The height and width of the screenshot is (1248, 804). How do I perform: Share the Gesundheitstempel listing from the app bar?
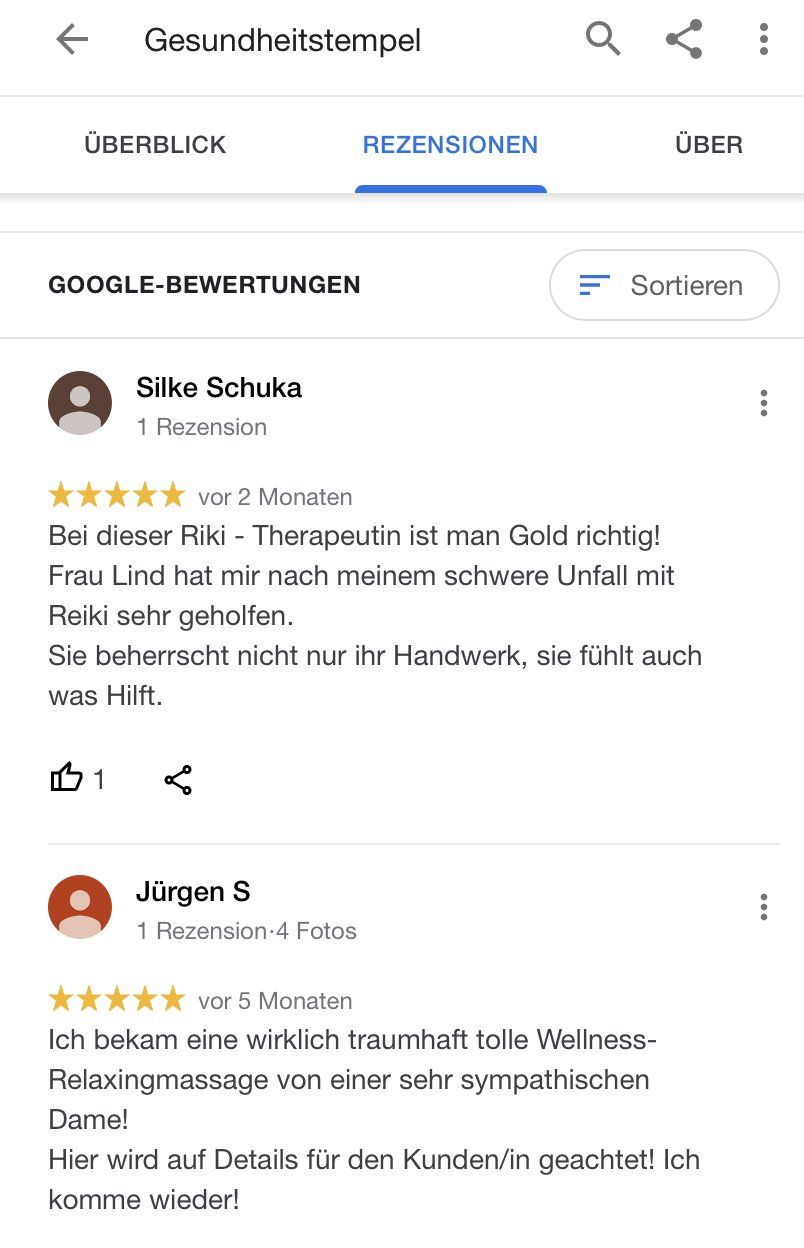click(684, 40)
